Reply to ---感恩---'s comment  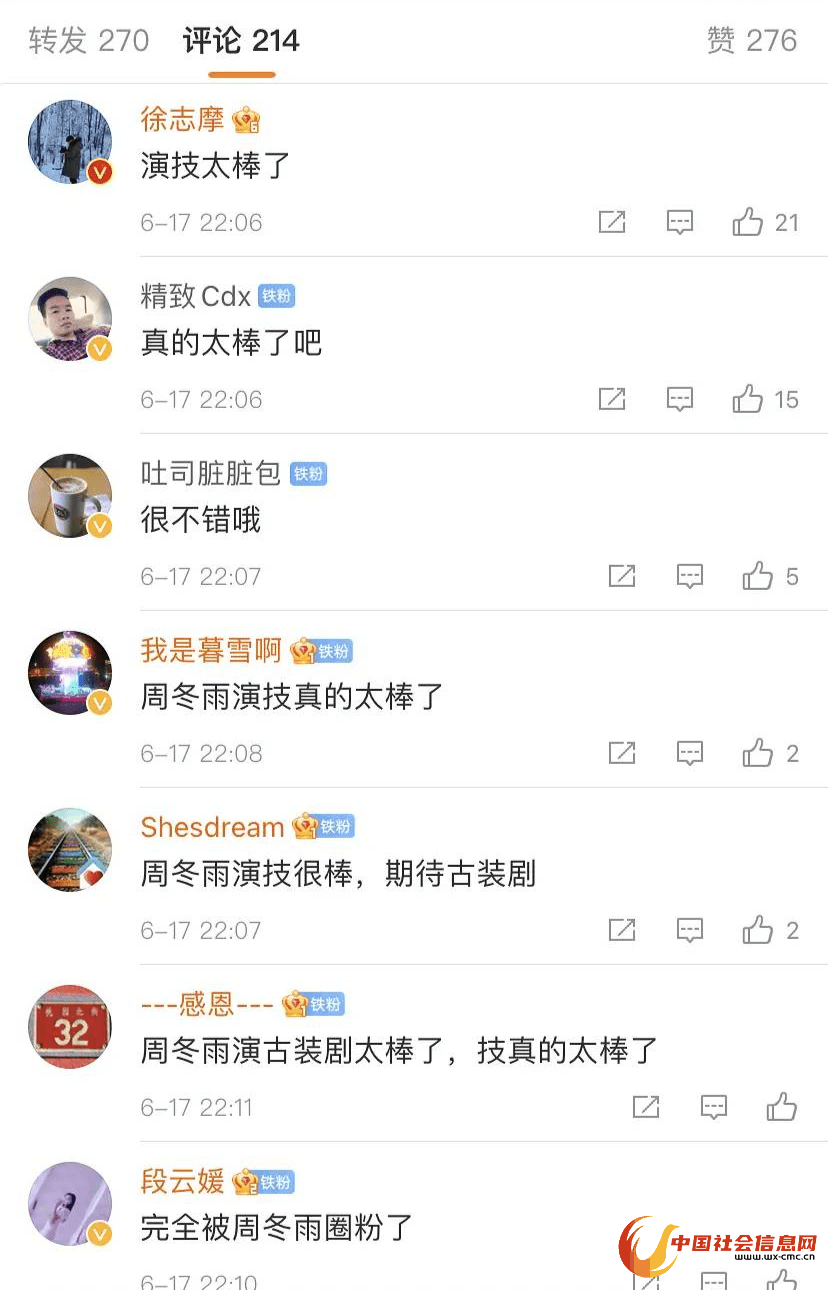coord(714,1107)
